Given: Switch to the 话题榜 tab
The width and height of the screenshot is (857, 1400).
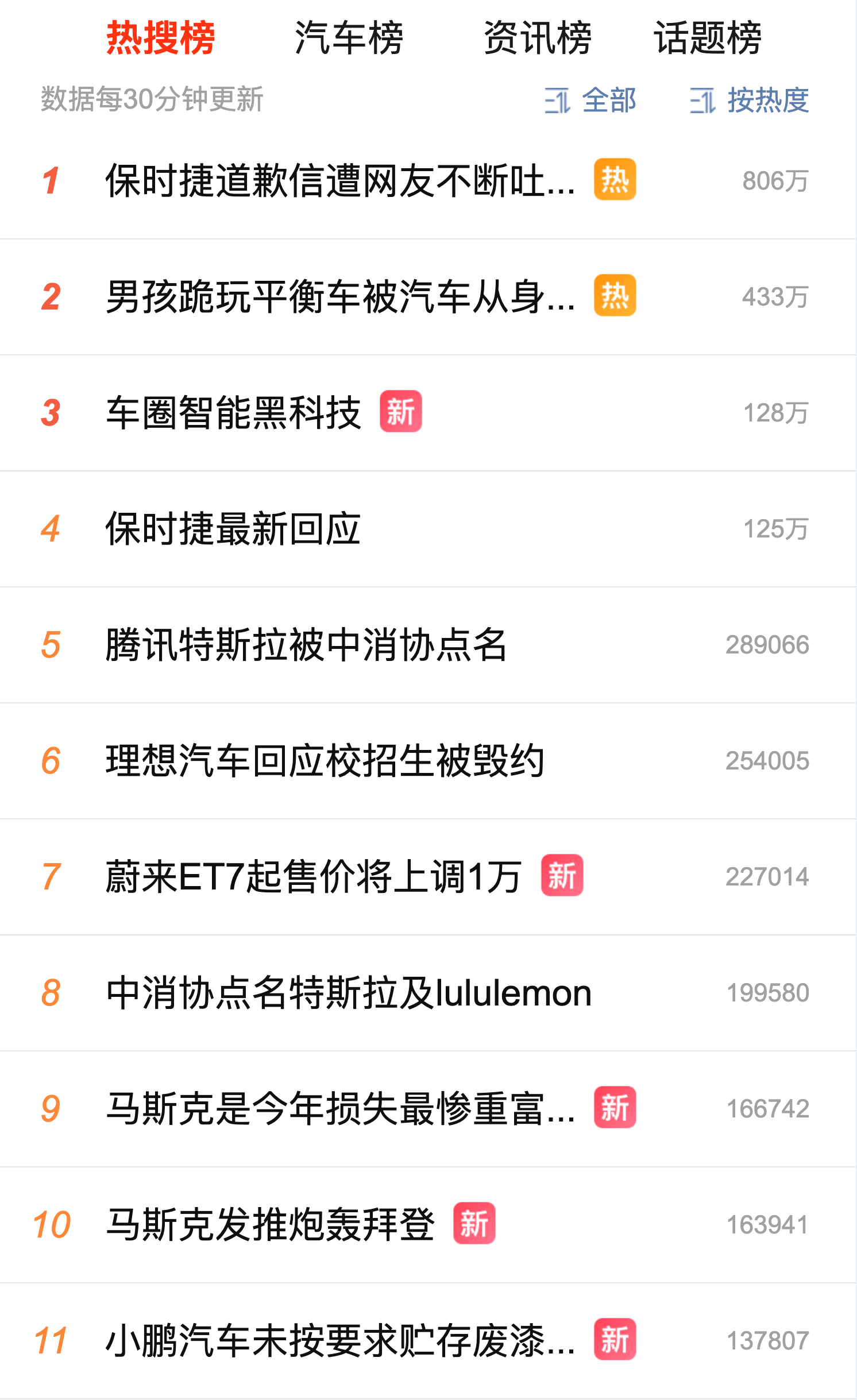Looking at the screenshot, I should [708, 38].
